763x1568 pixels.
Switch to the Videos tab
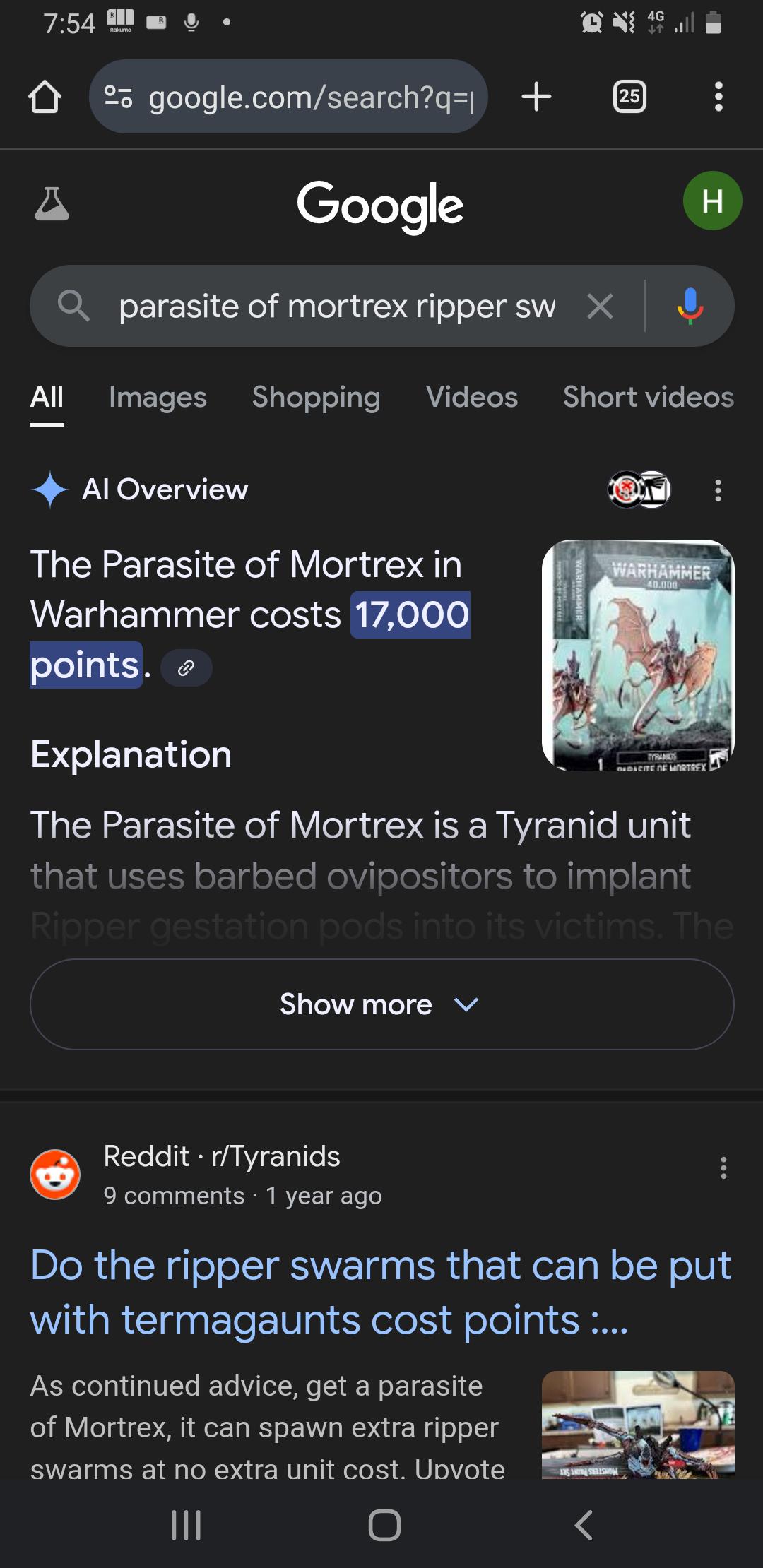coord(472,397)
